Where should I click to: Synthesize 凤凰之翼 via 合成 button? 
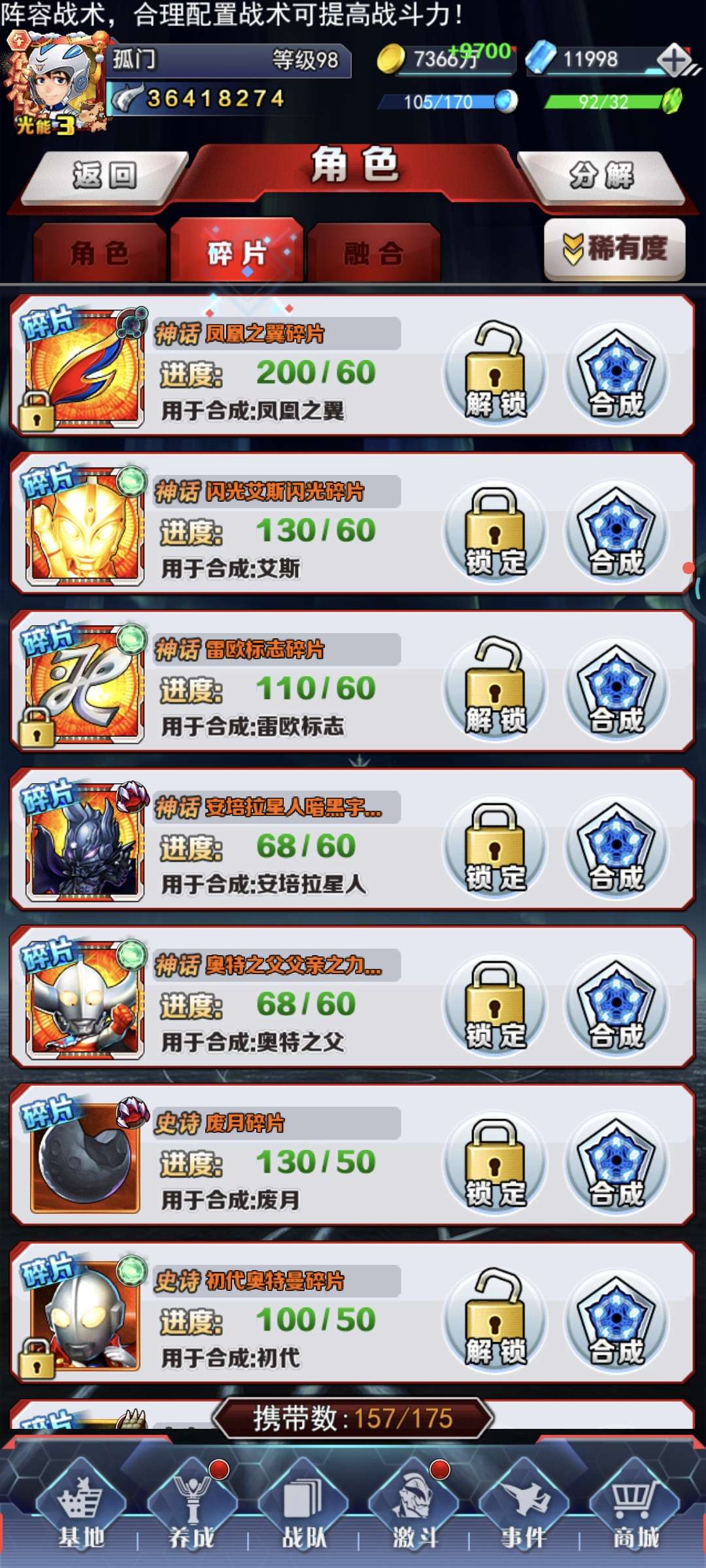[616, 372]
